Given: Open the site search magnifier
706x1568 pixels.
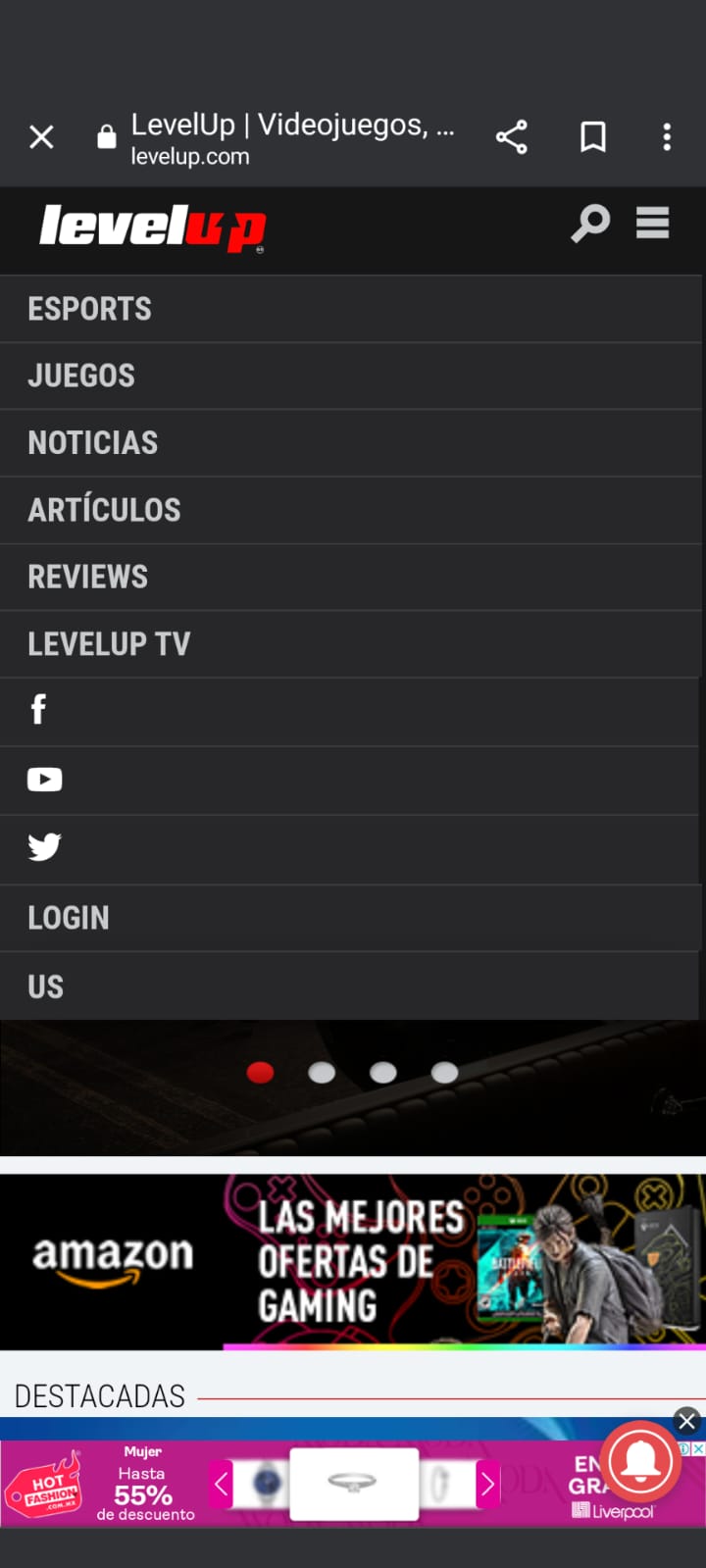Looking at the screenshot, I should (x=590, y=224).
